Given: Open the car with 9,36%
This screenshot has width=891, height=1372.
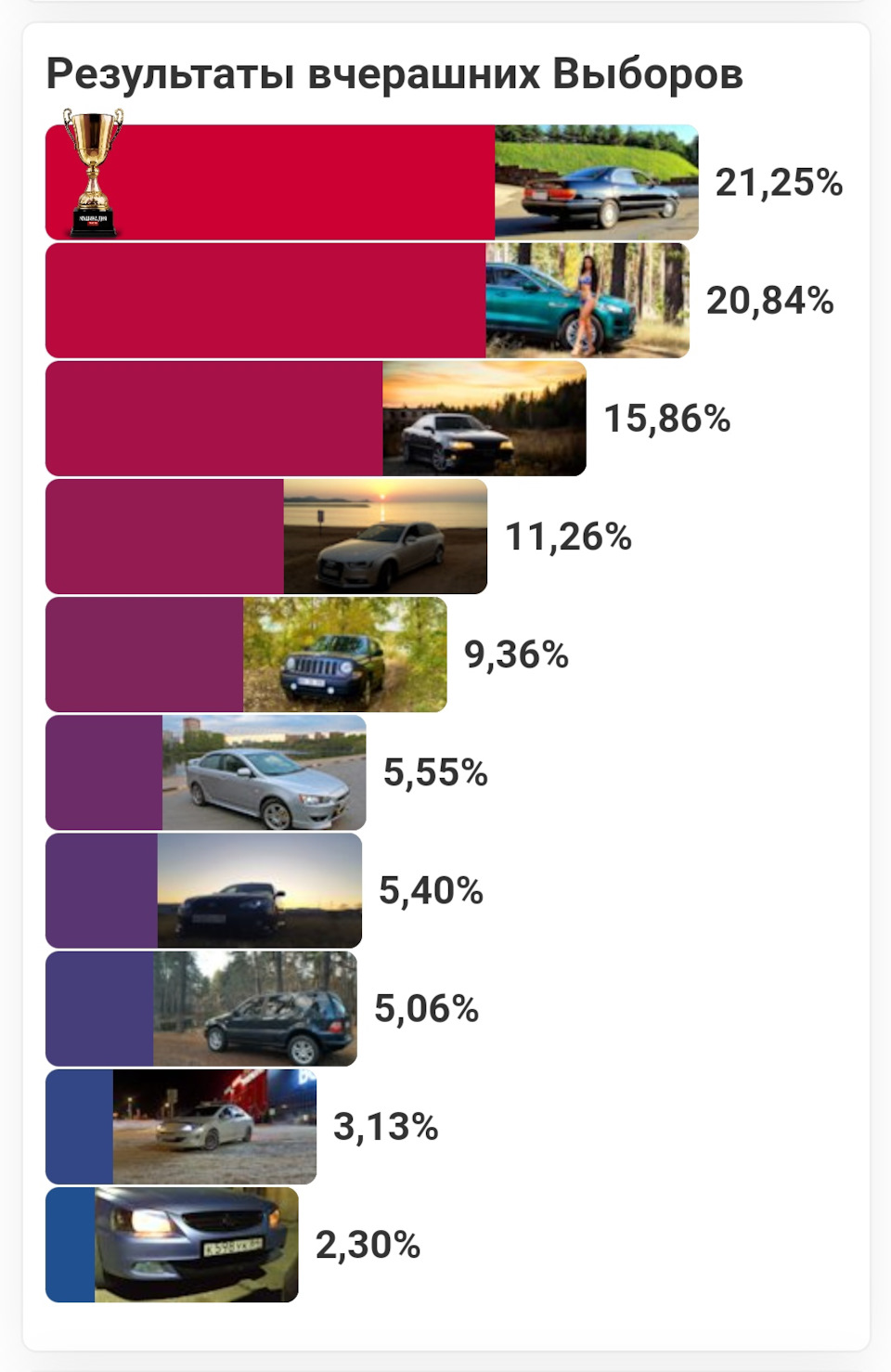Looking at the screenshot, I should [x=344, y=654].
